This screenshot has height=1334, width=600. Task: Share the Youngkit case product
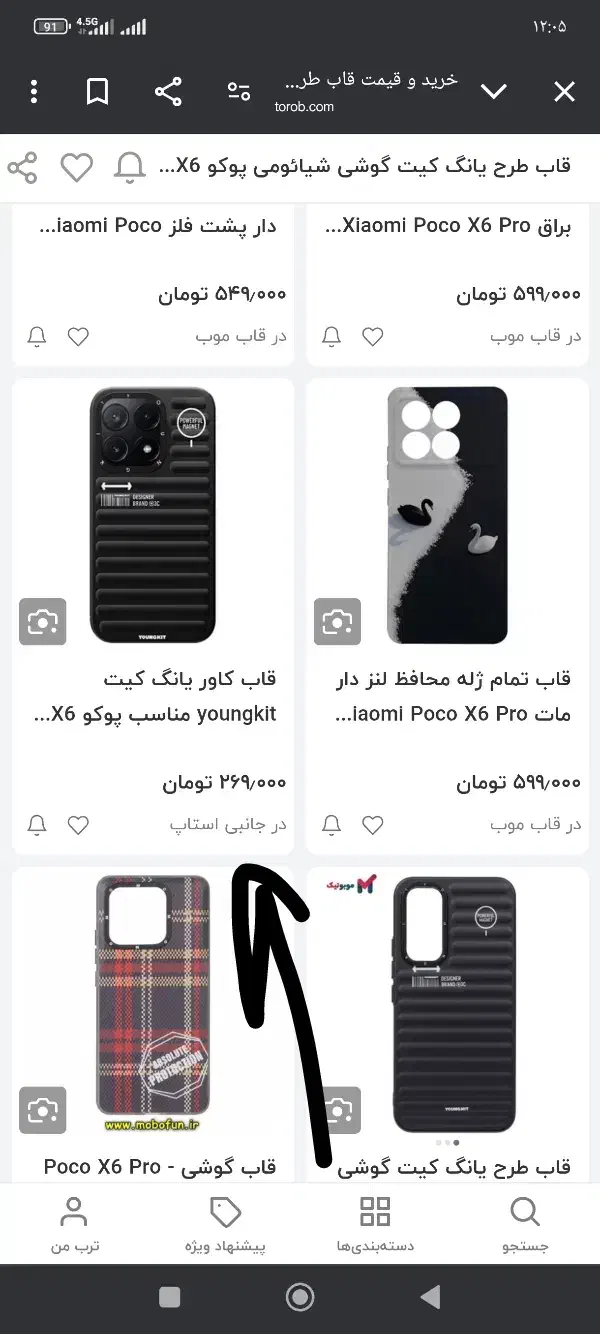[22, 167]
